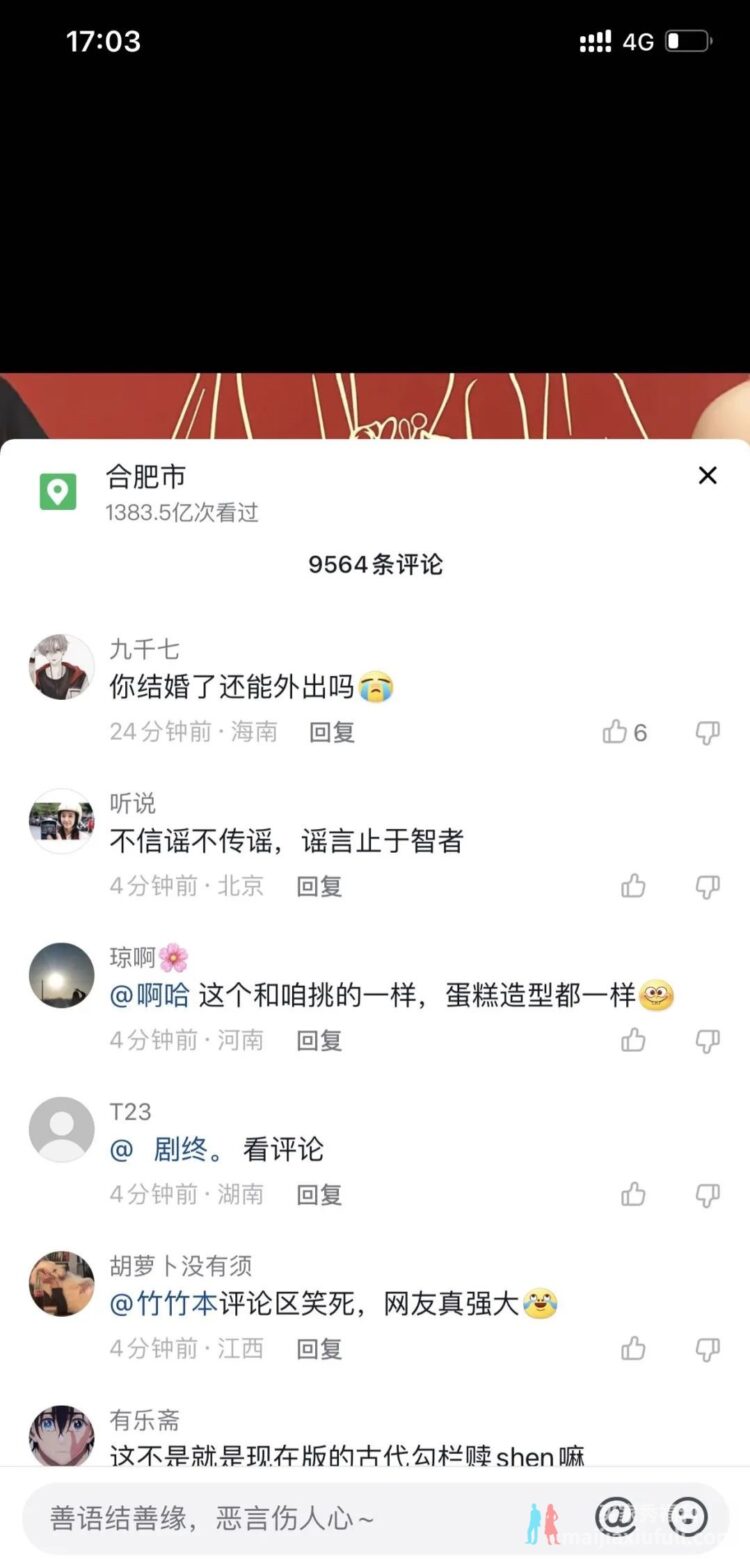
Task: Open 琼啊's profile avatar
Action: (62, 975)
